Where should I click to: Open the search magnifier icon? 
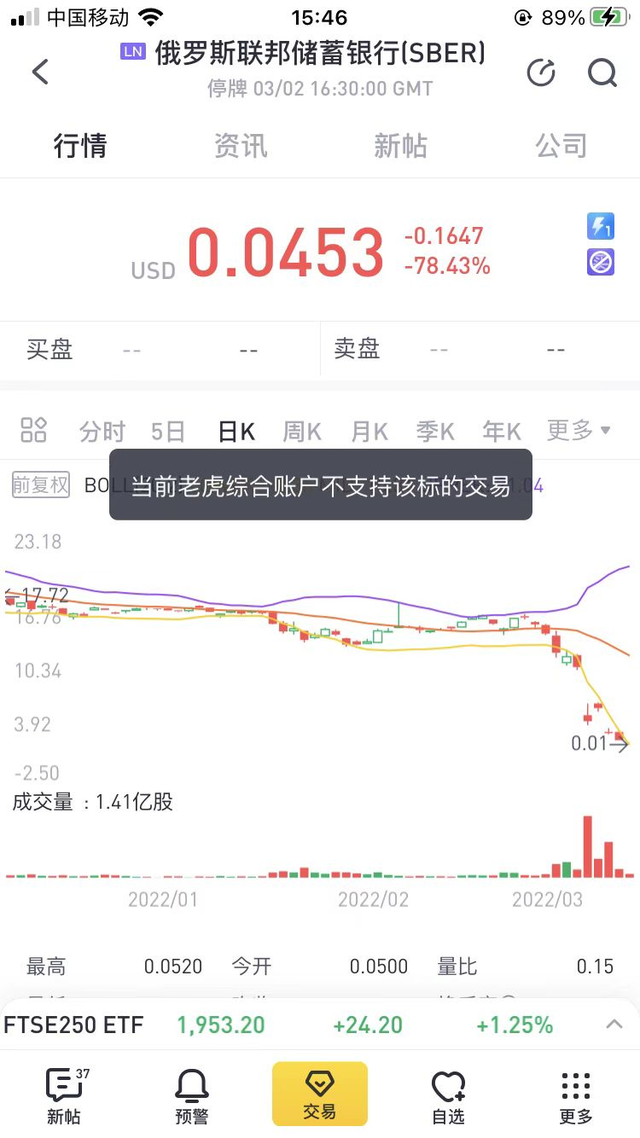[x=602, y=72]
